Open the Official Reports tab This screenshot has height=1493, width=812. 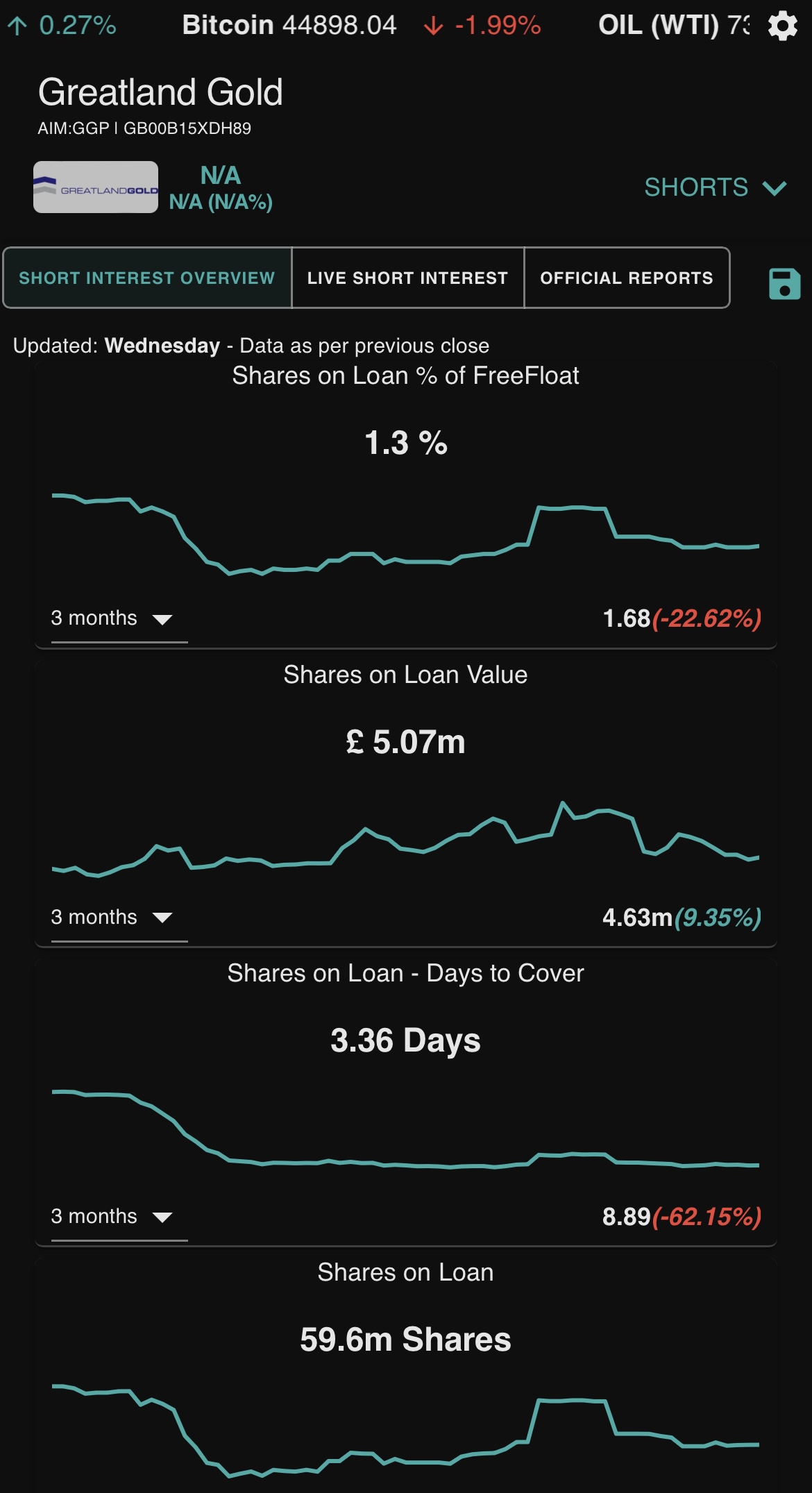[x=627, y=278]
